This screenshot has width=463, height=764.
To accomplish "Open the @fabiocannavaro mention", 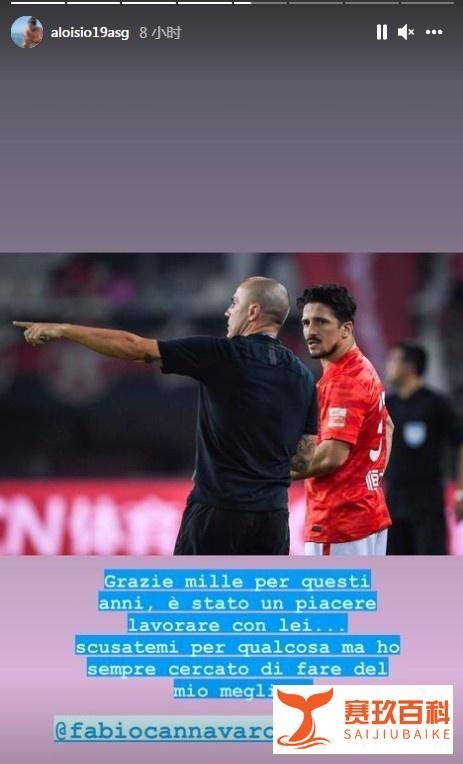I will (164, 731).
